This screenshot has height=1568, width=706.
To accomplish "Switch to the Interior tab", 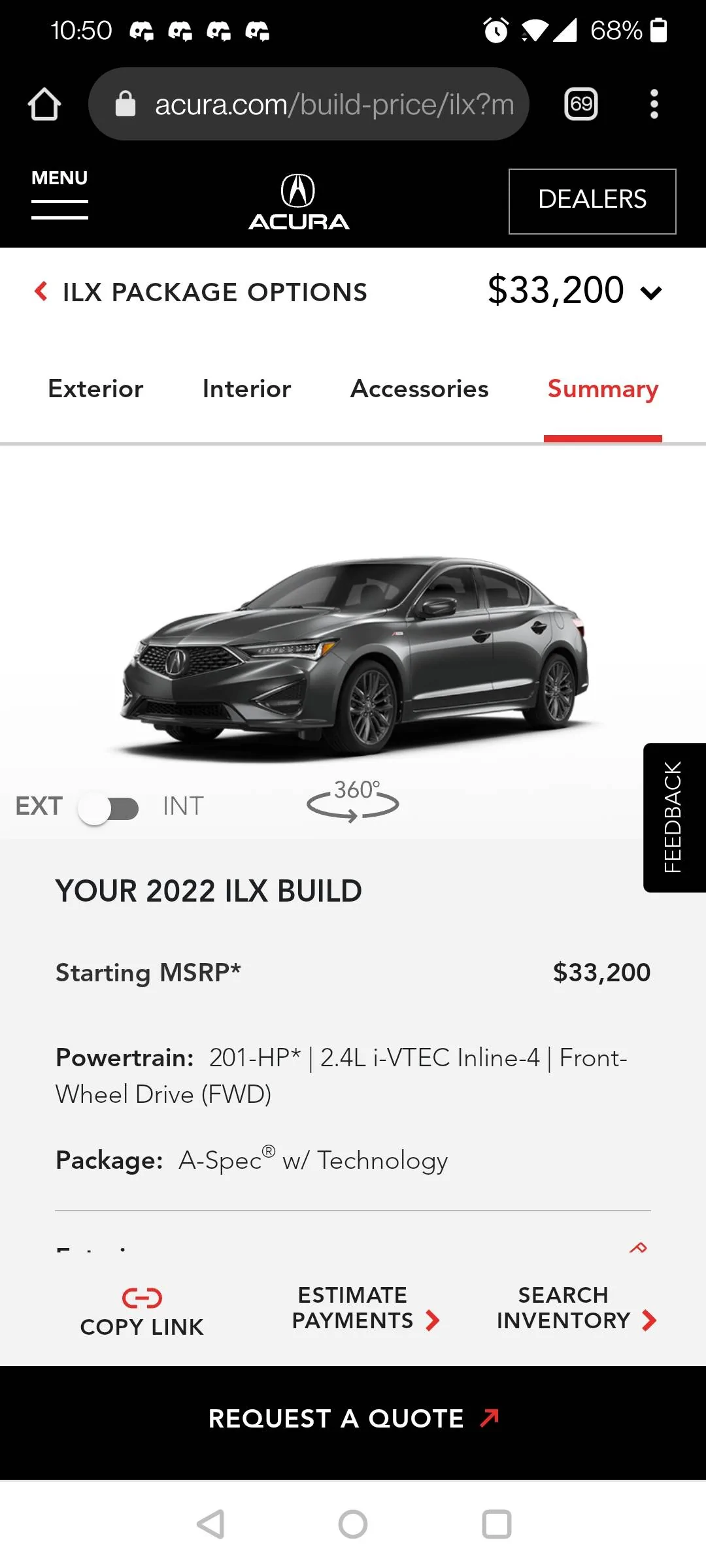I will point(246,389).
